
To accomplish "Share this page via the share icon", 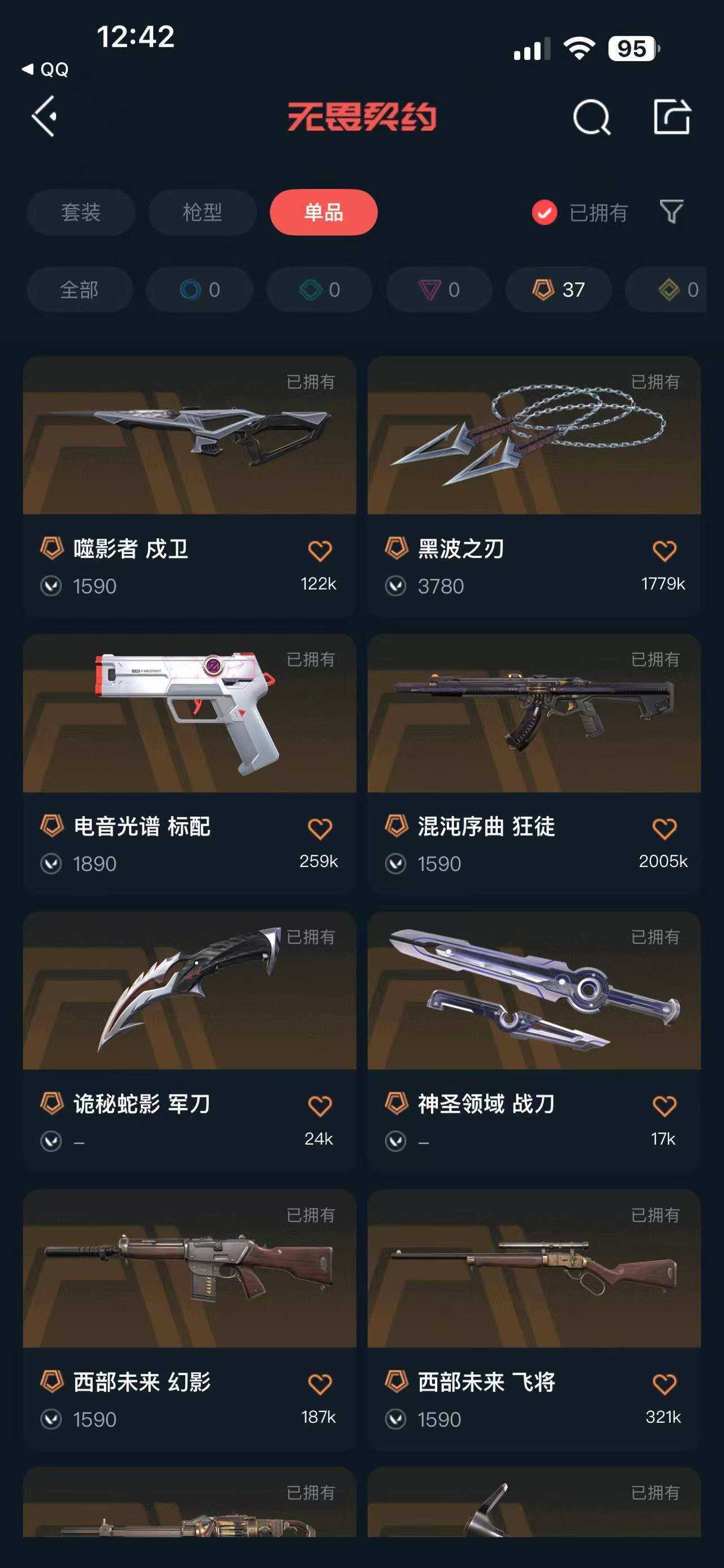I will coord(671,116).
